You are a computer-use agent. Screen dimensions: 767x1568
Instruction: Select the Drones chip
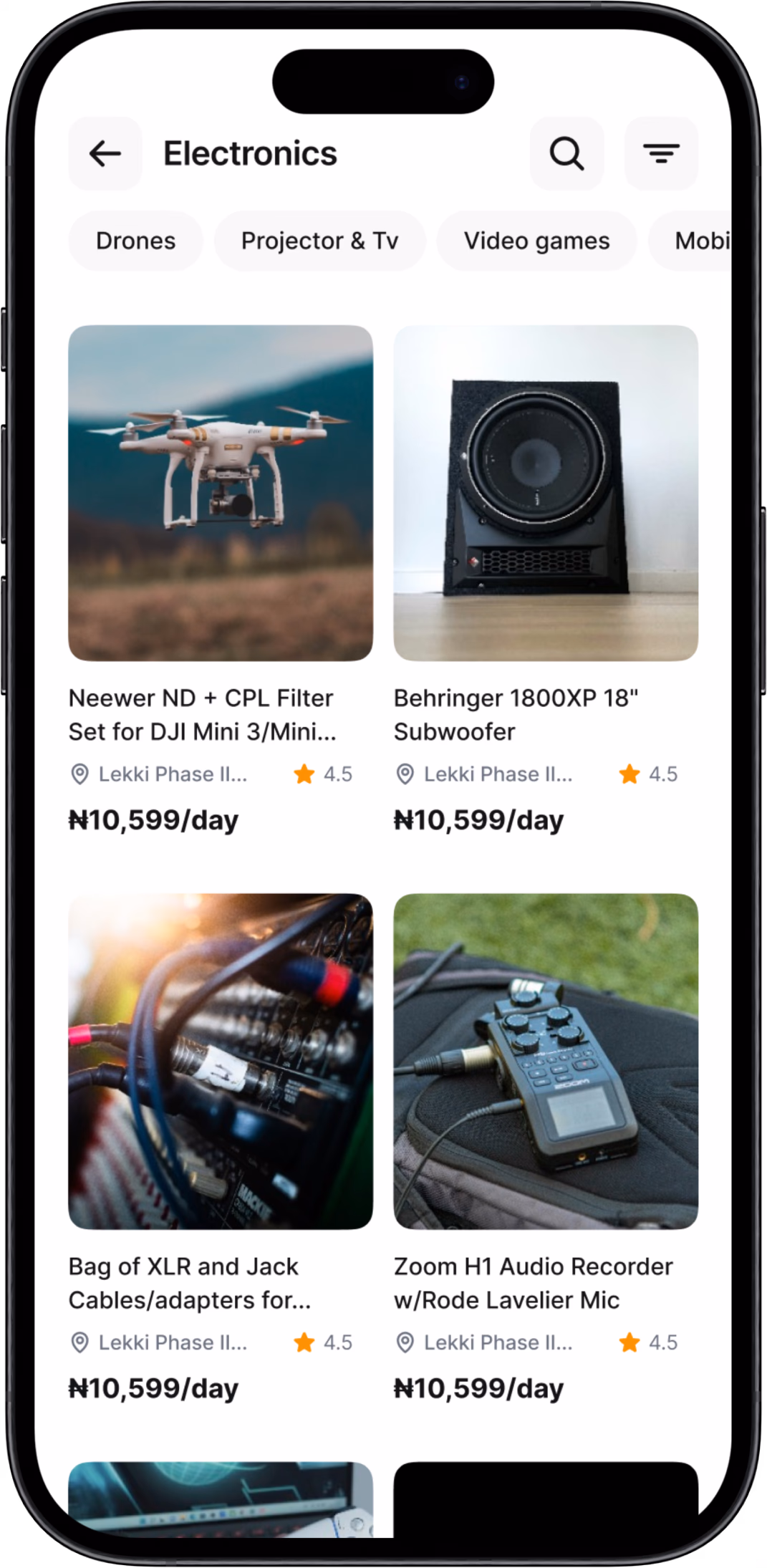pyautogui.click(x=135, y=241)
